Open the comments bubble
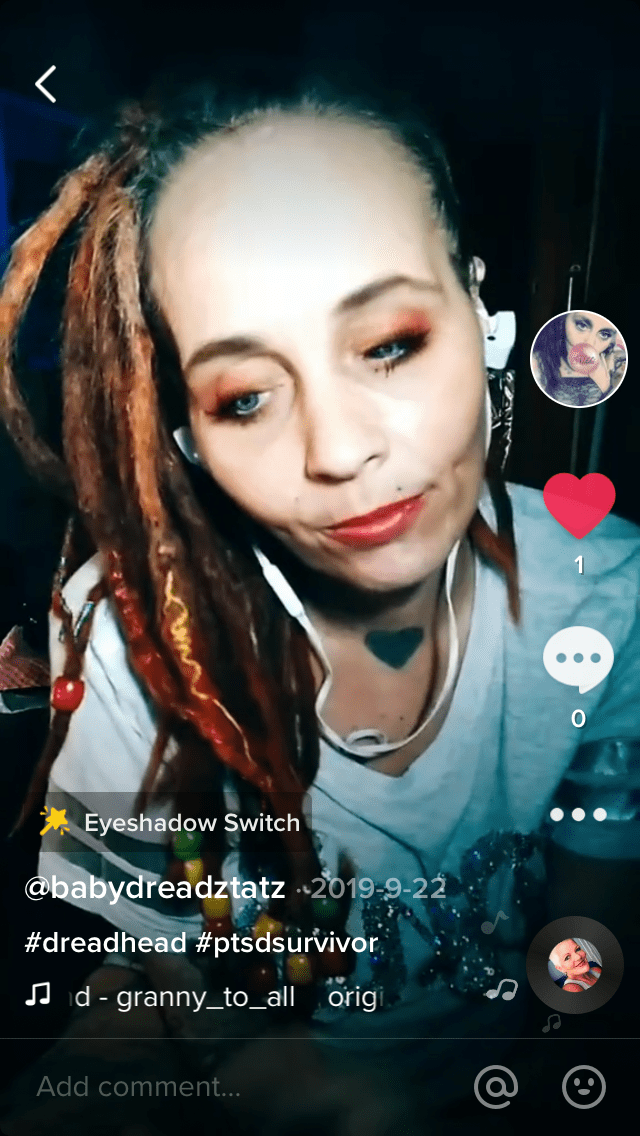 (578, 661)
